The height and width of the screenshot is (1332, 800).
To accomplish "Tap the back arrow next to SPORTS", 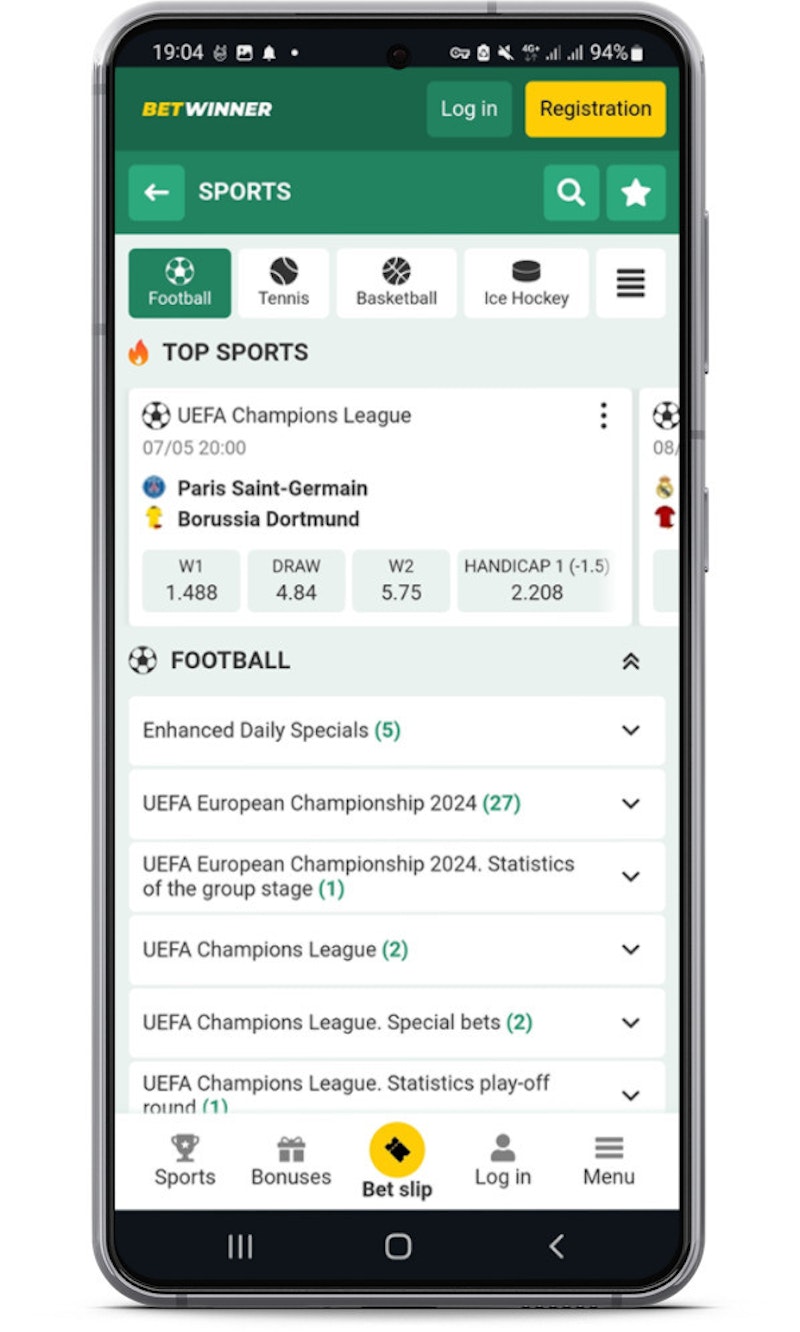I will (x=157, y=192).
